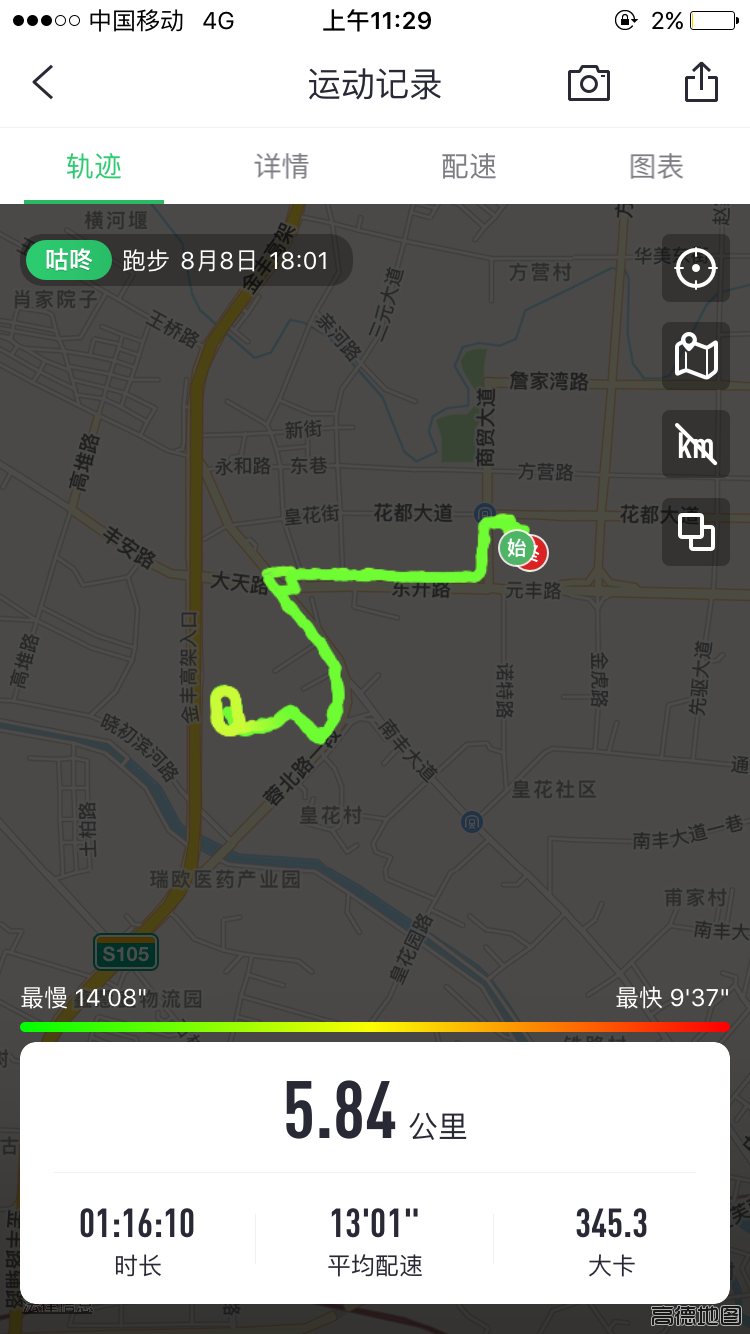Switch to the 详情 tab
The image size is (750, 1334).
(x=281, y=166)
